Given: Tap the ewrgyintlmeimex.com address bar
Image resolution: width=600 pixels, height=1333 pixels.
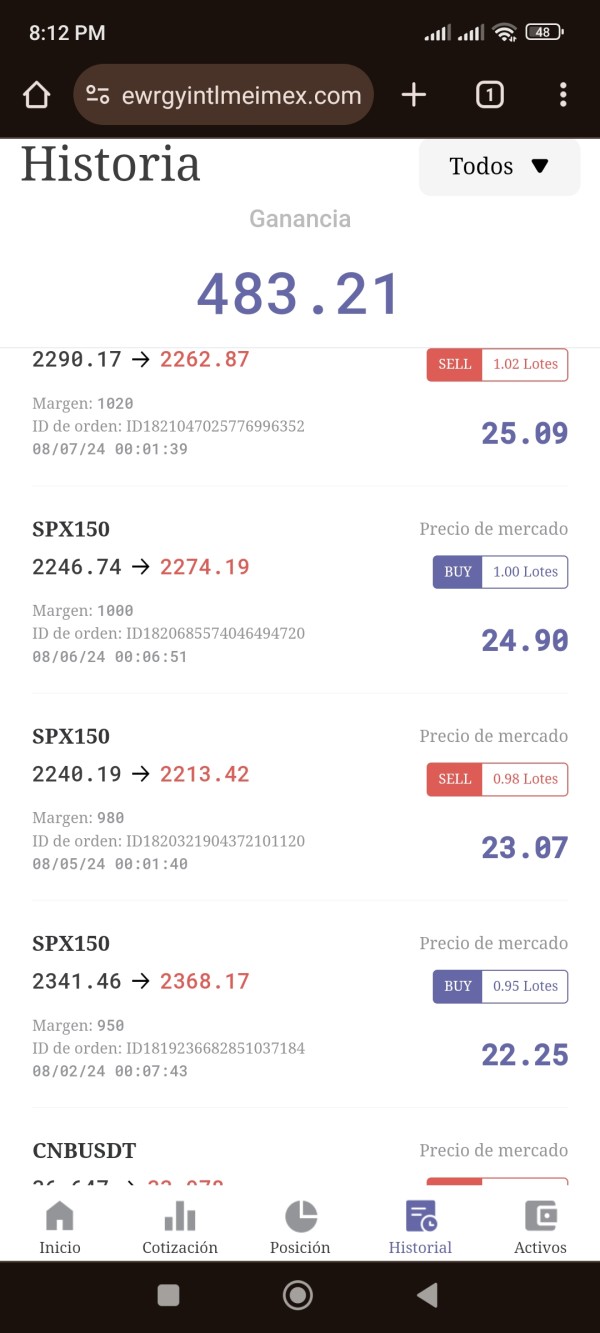Looking at the screenshot, I should coord(224,95).
